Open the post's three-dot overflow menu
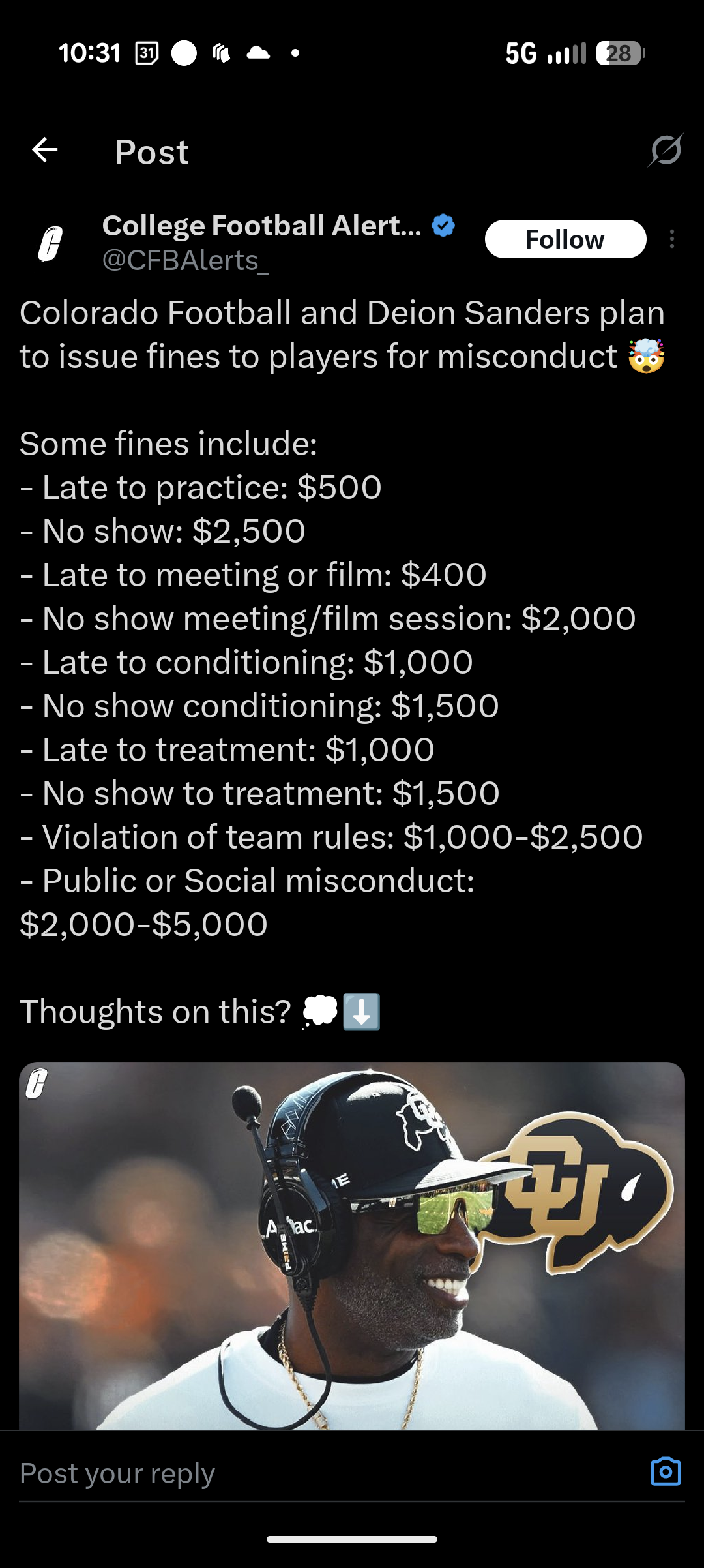Viewport: 704px width, 1568px height. pos(671,239)
